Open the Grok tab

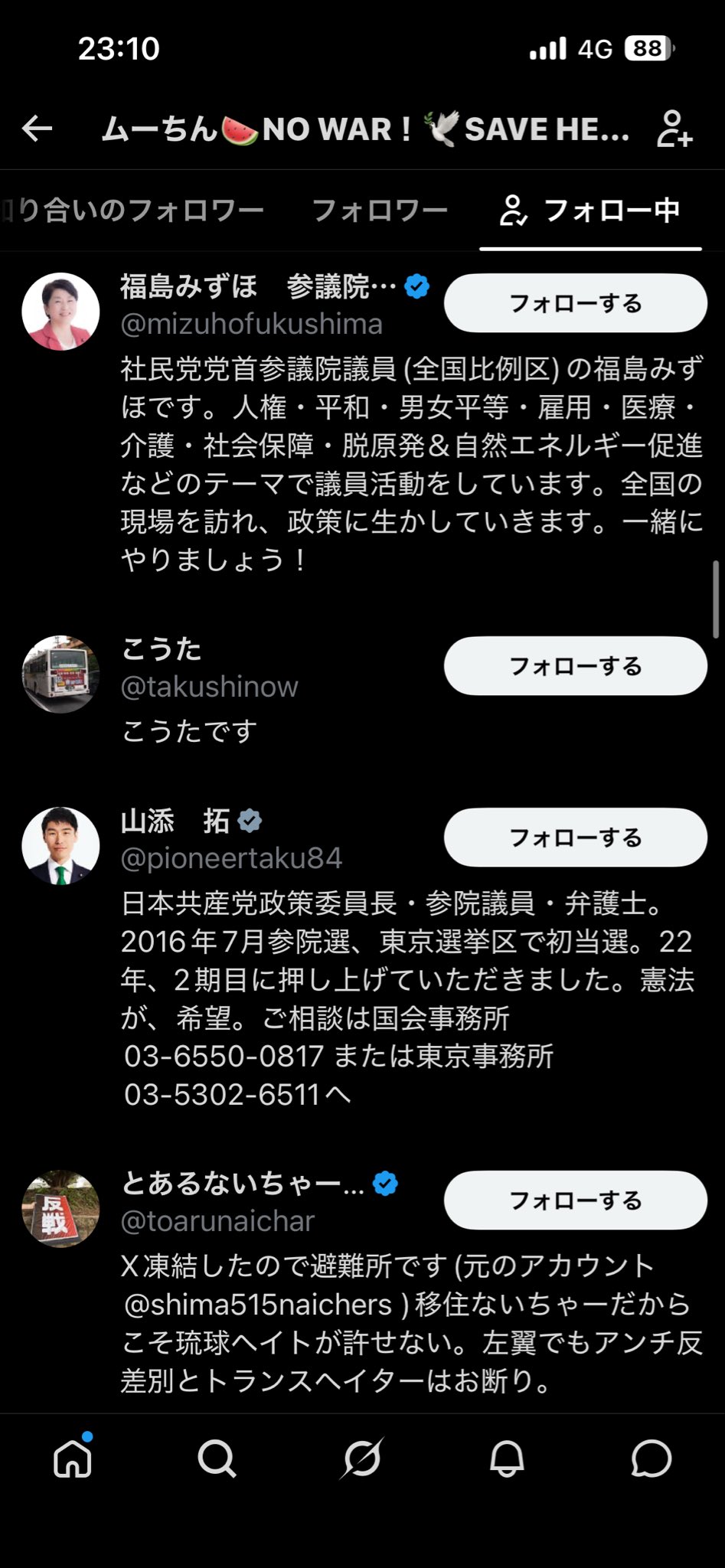click(362, 1459)
